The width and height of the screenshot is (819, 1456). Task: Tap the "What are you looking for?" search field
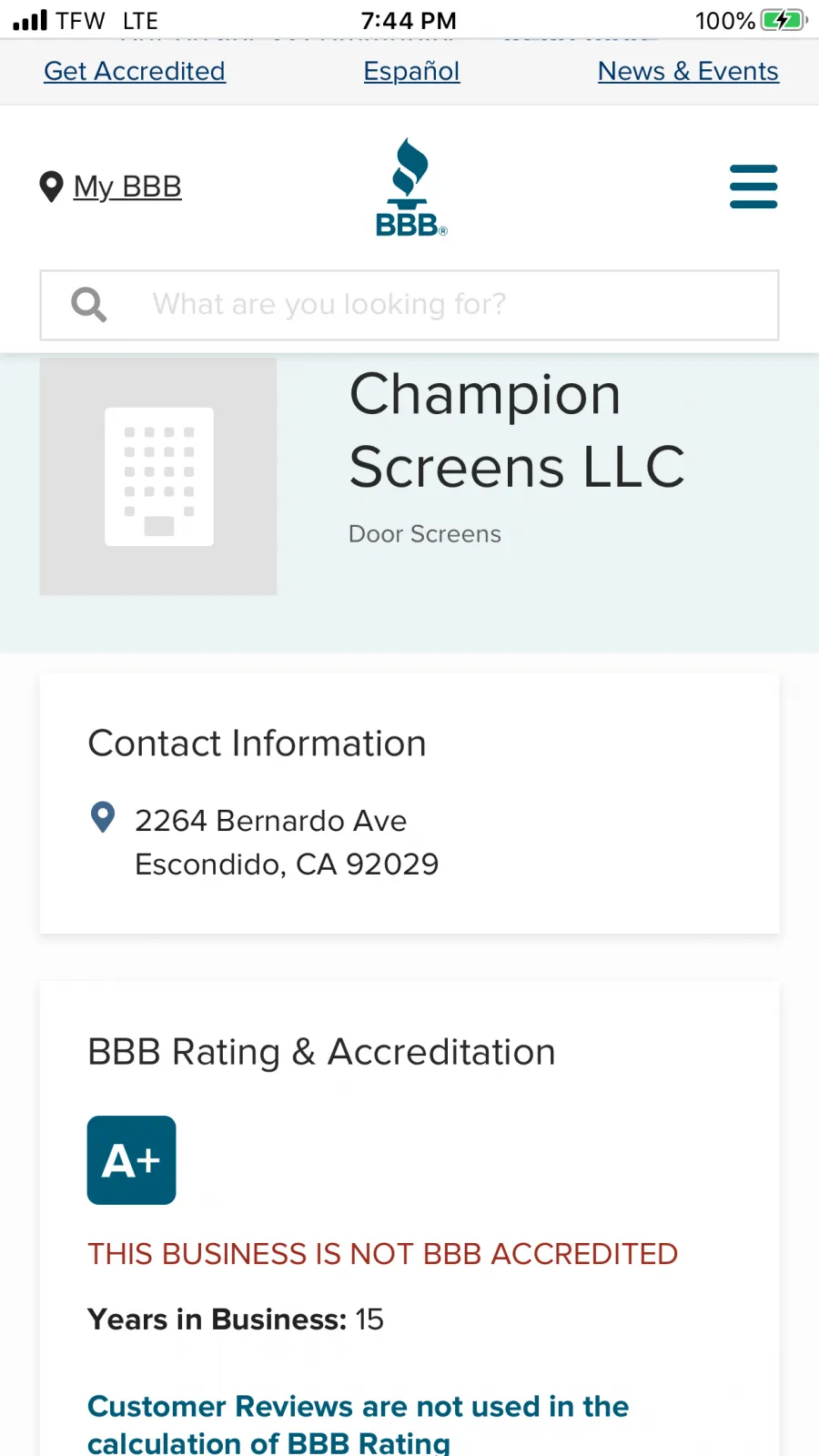pos(409,305)
